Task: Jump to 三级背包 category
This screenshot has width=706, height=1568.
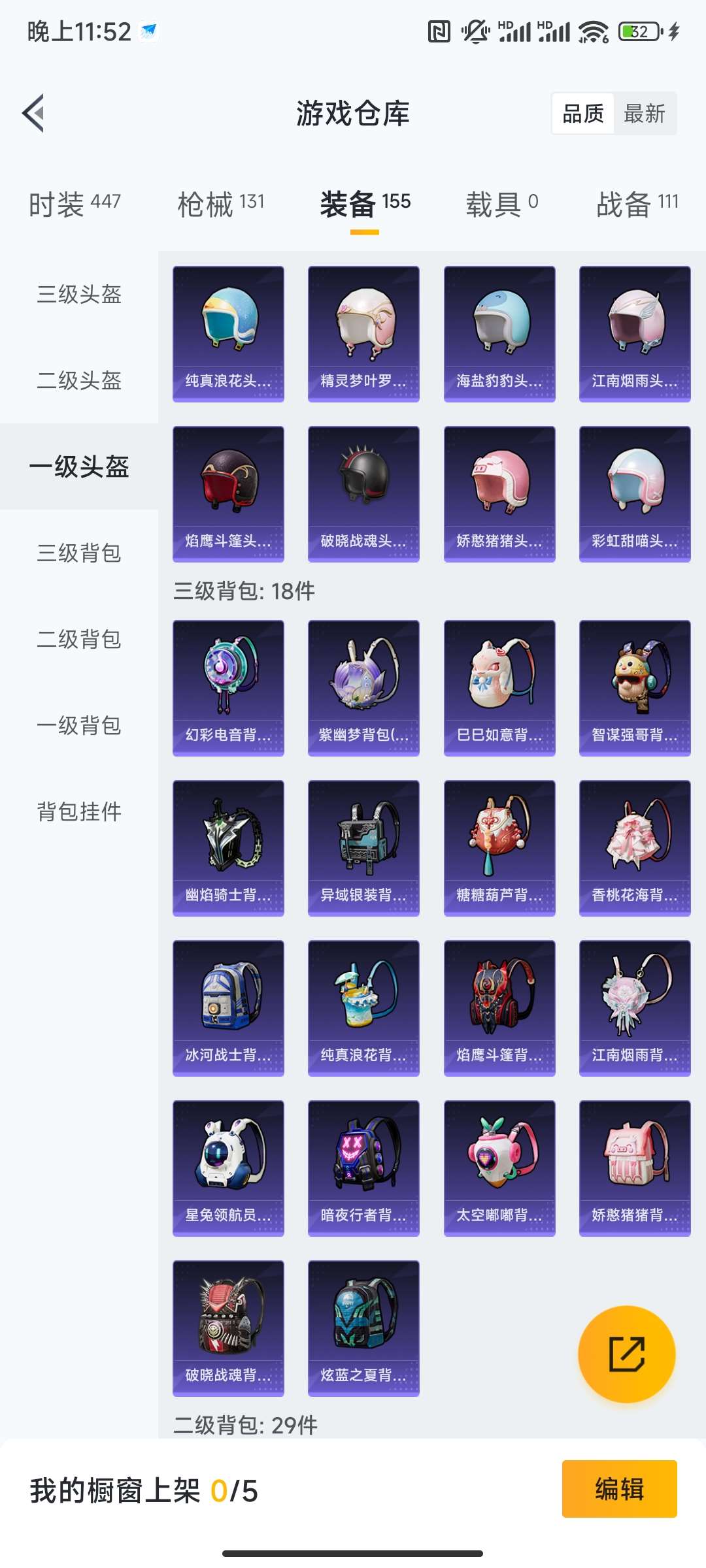Action: point(79,553)
